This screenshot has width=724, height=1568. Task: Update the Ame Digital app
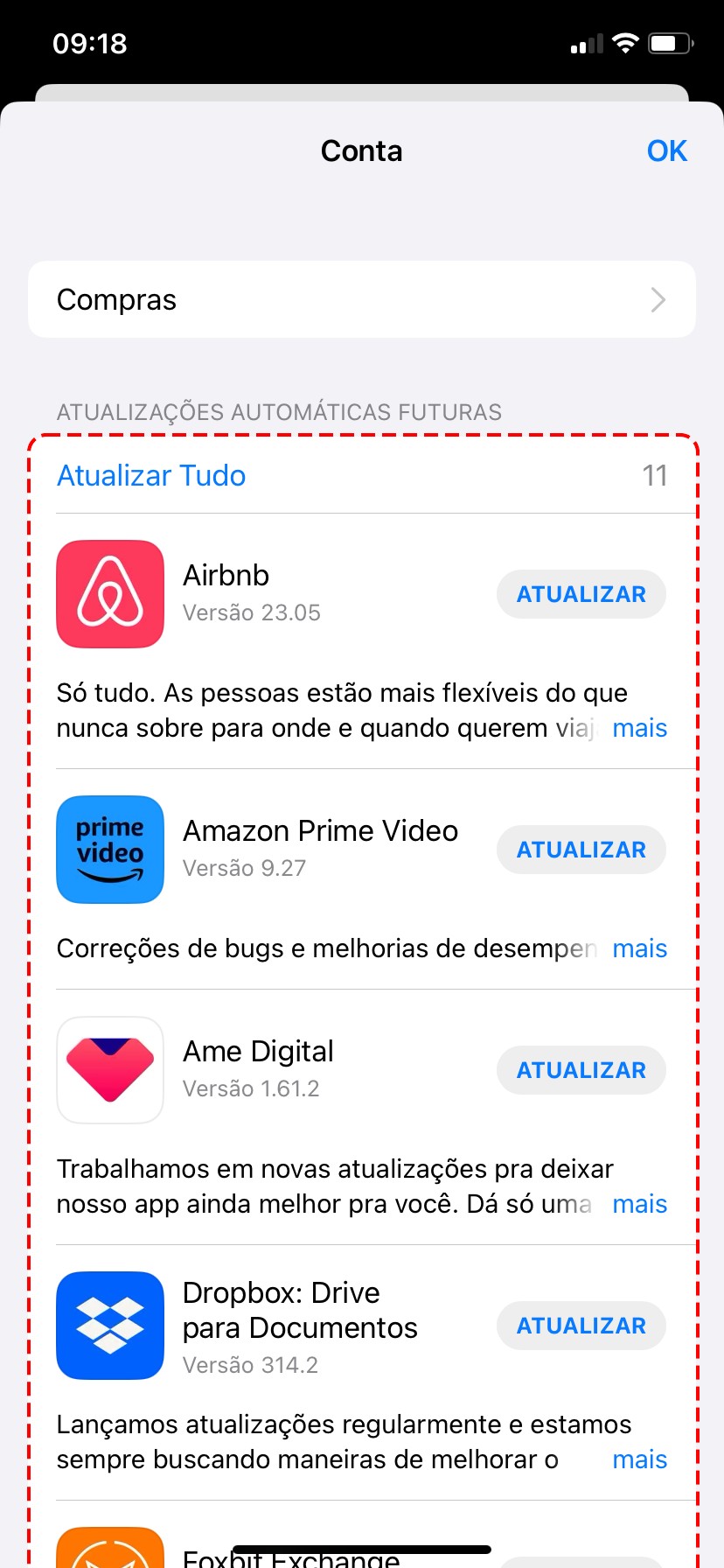(581, 1070)
